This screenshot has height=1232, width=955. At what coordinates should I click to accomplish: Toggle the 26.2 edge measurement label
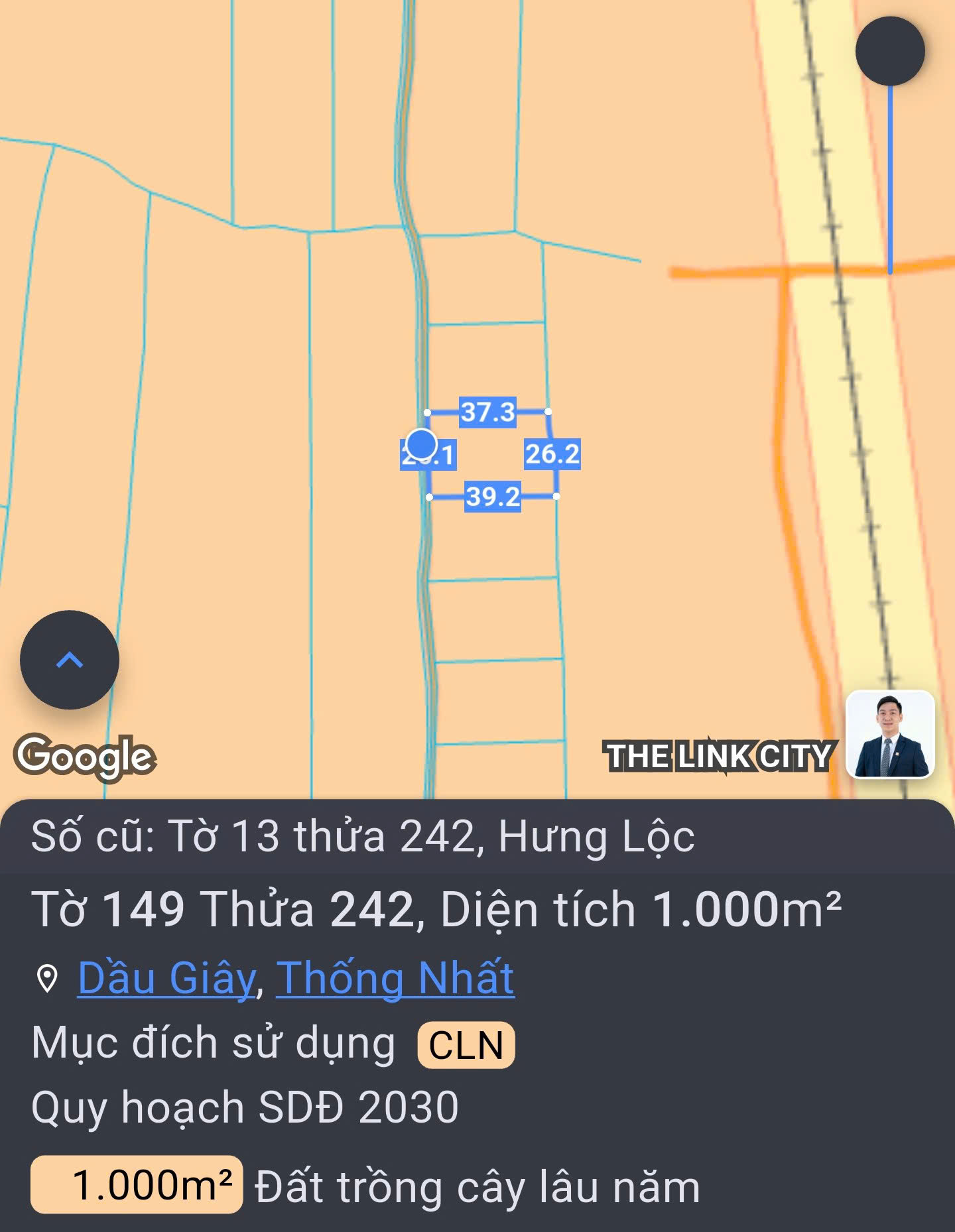point(553,455)
